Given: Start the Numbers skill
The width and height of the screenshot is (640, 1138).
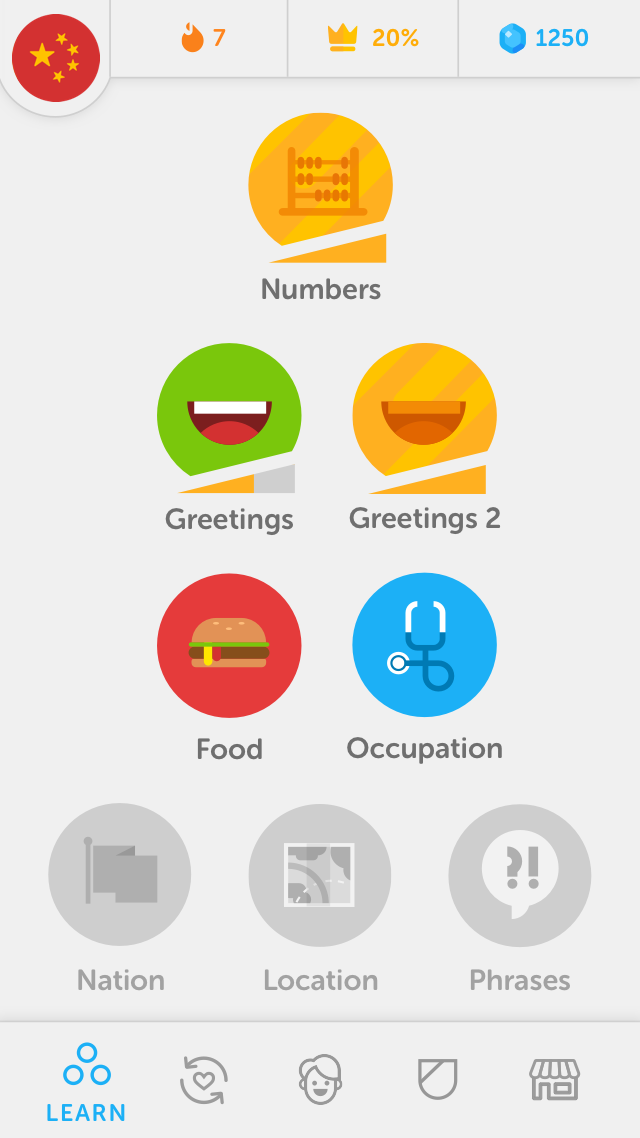Looking at the screenshot, I should click(320, 187).
